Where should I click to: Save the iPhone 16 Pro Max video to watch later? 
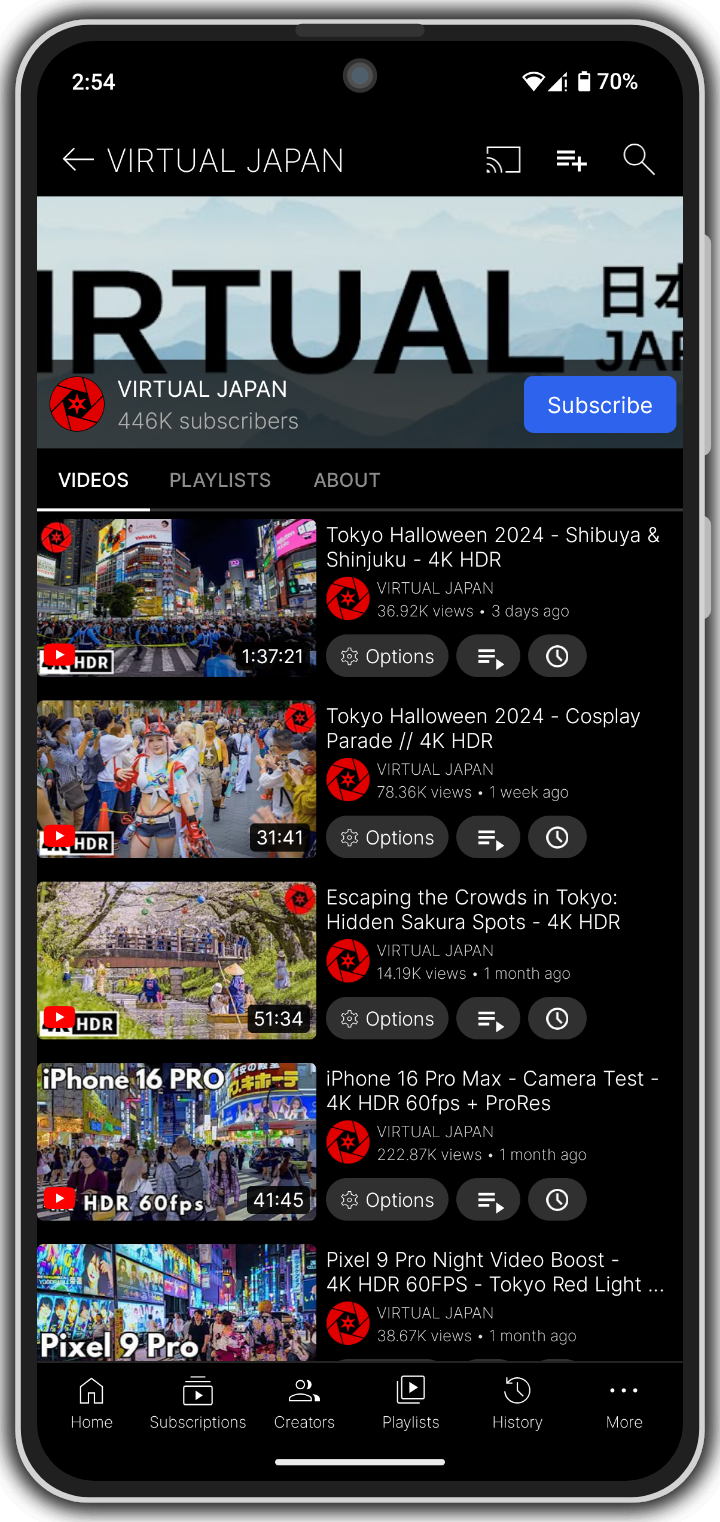[x=557, y=1200]
